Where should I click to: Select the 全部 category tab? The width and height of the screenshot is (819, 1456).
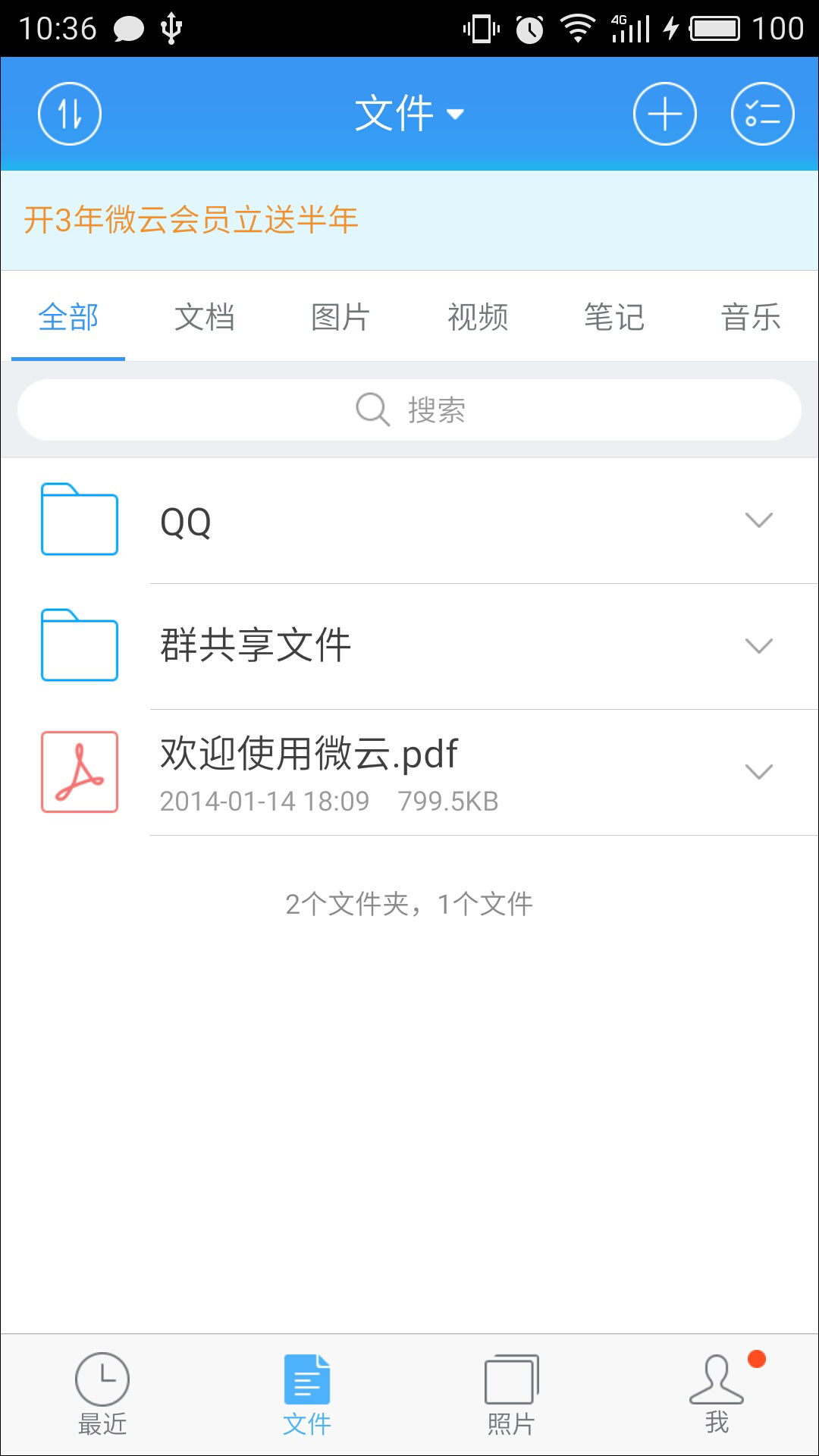(x=68, y=317)
